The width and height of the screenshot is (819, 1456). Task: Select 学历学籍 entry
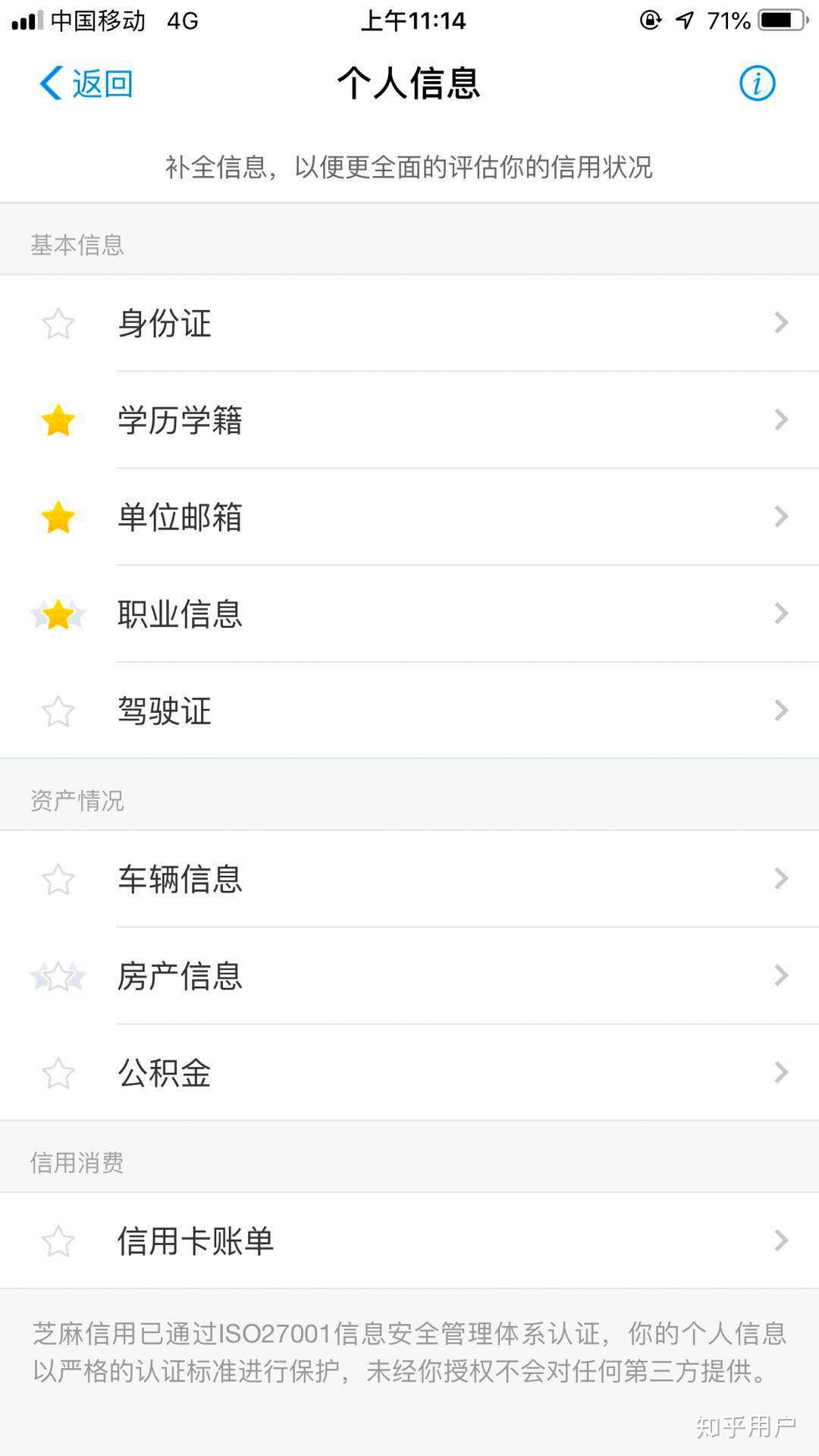(x=409, y=420)
